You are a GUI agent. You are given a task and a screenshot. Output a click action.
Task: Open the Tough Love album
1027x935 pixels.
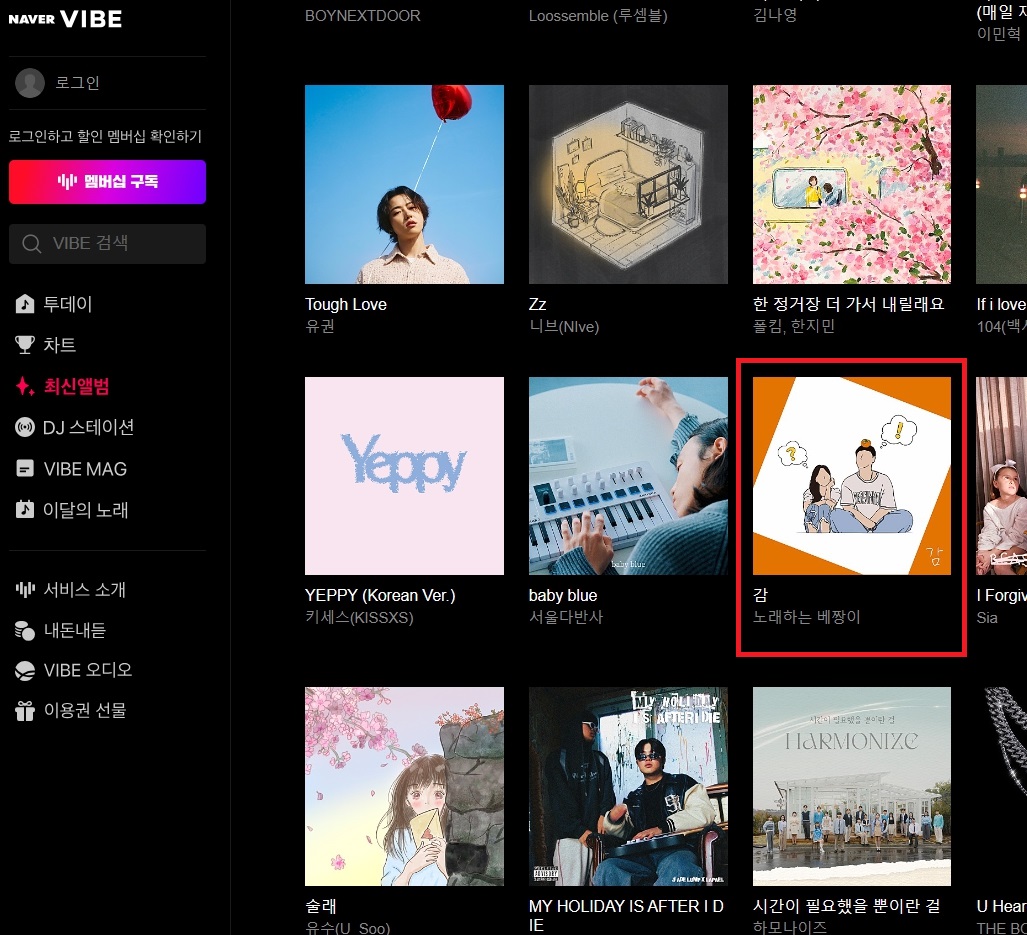(x=404, y=184)
